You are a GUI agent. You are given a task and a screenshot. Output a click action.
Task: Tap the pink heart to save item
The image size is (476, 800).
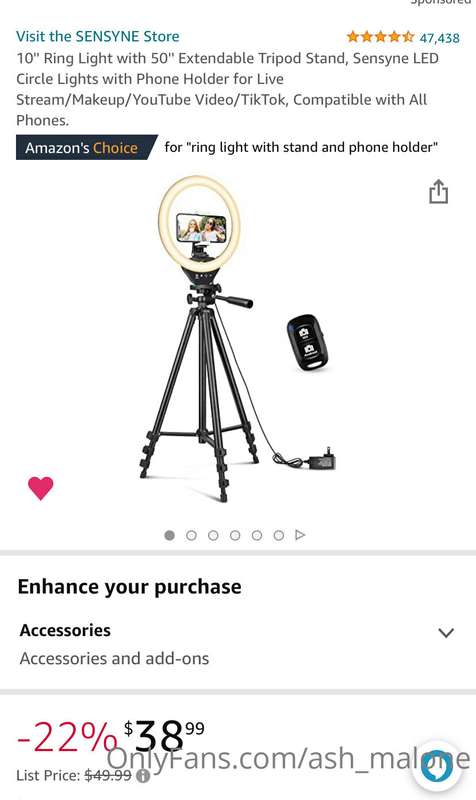pos(40,488)
